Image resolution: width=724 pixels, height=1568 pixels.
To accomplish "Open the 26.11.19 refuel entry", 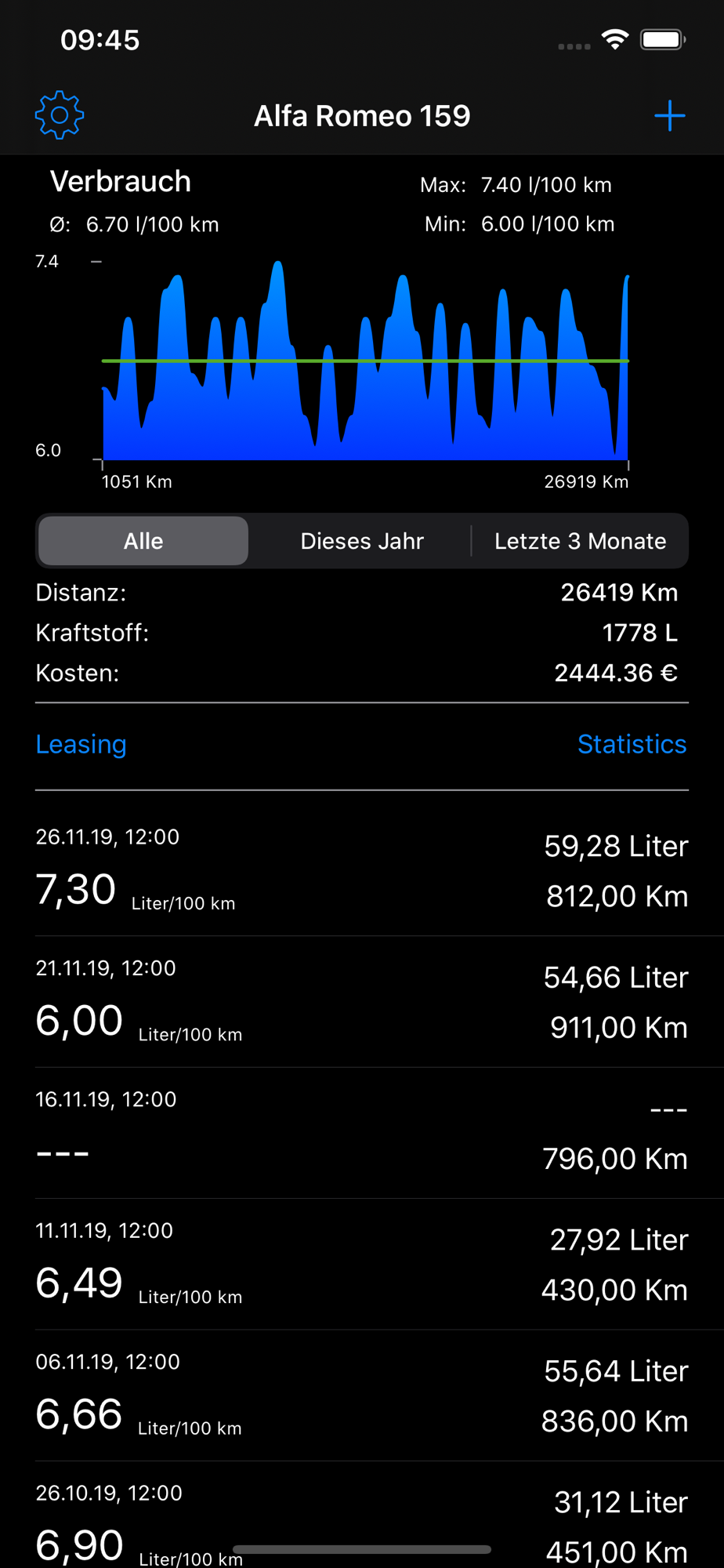I will (362, 870).
